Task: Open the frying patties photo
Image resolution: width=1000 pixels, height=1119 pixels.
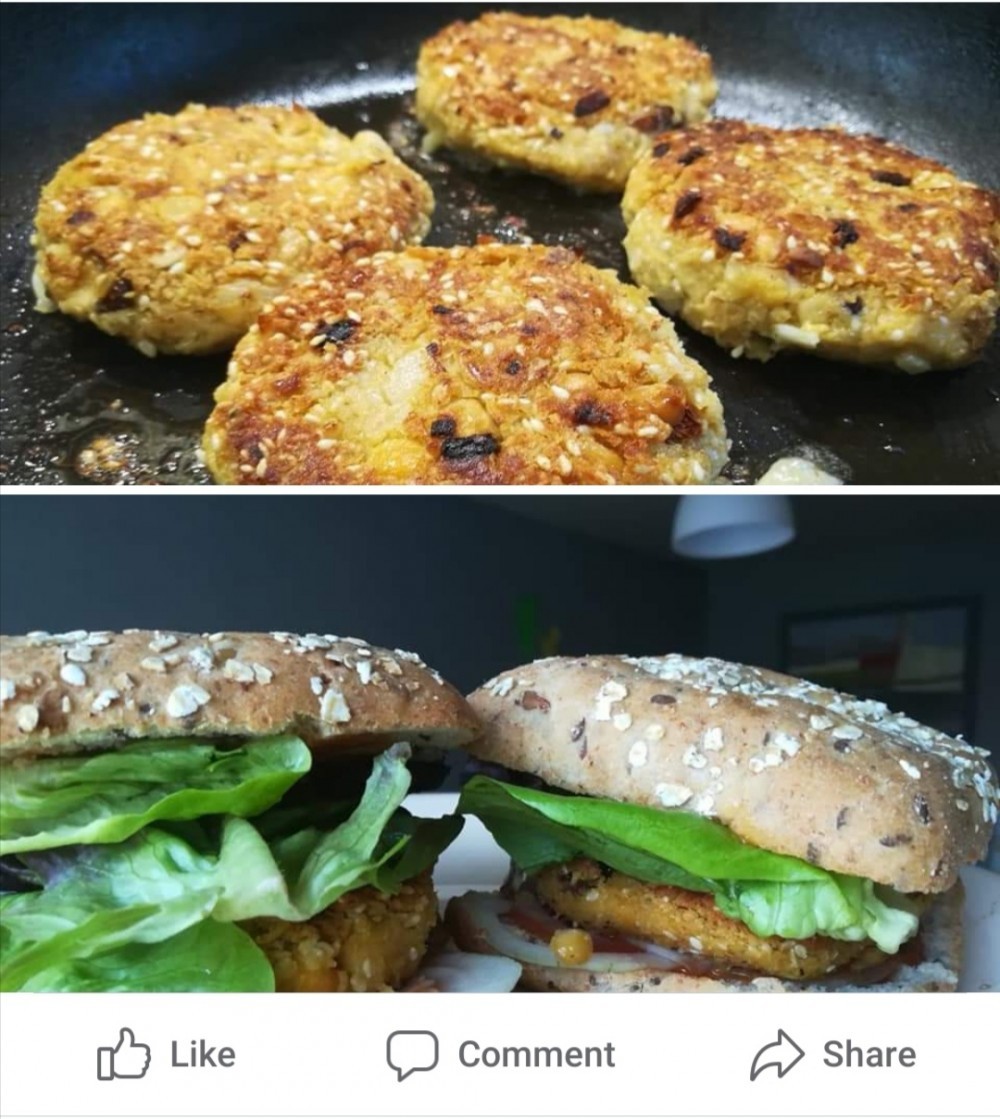Action: [x=500, y=243]
